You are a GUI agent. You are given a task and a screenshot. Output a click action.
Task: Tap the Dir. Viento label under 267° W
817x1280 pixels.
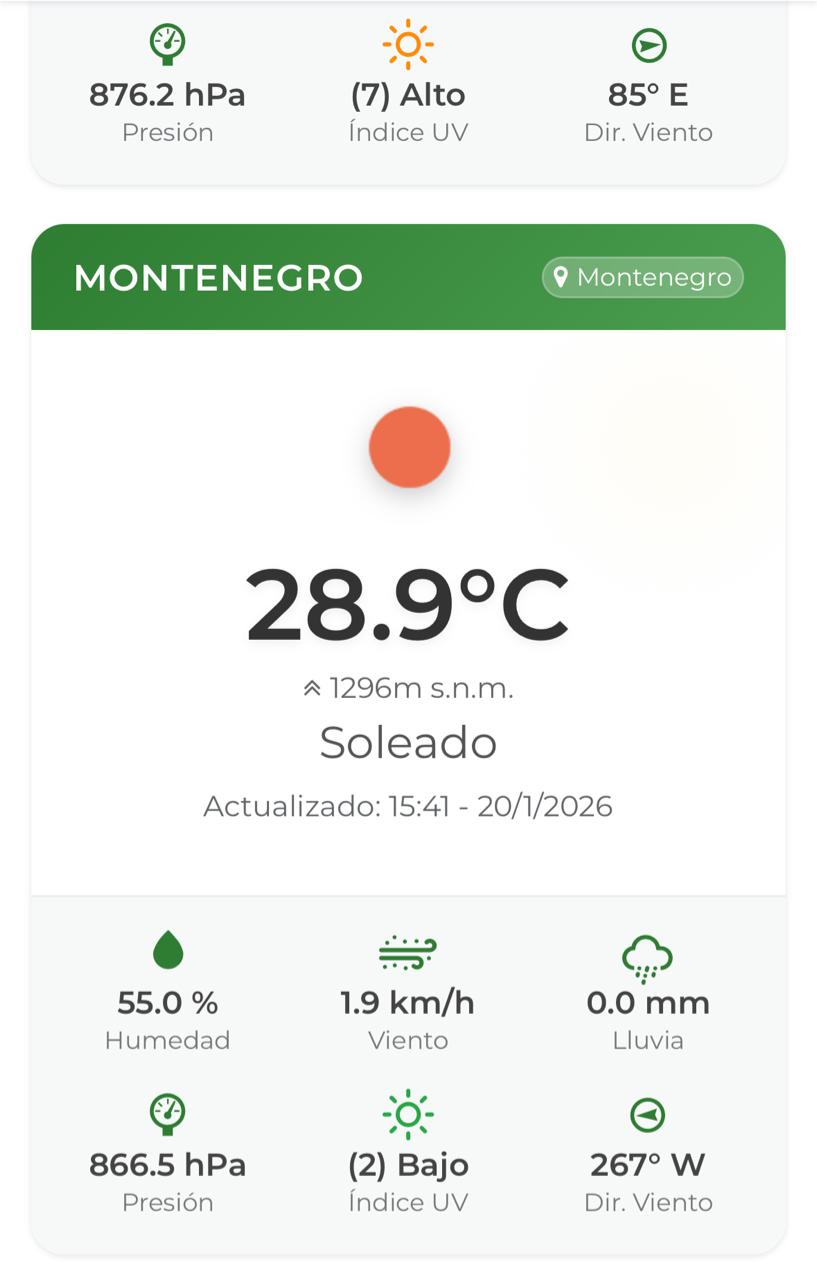point(648,1202)
